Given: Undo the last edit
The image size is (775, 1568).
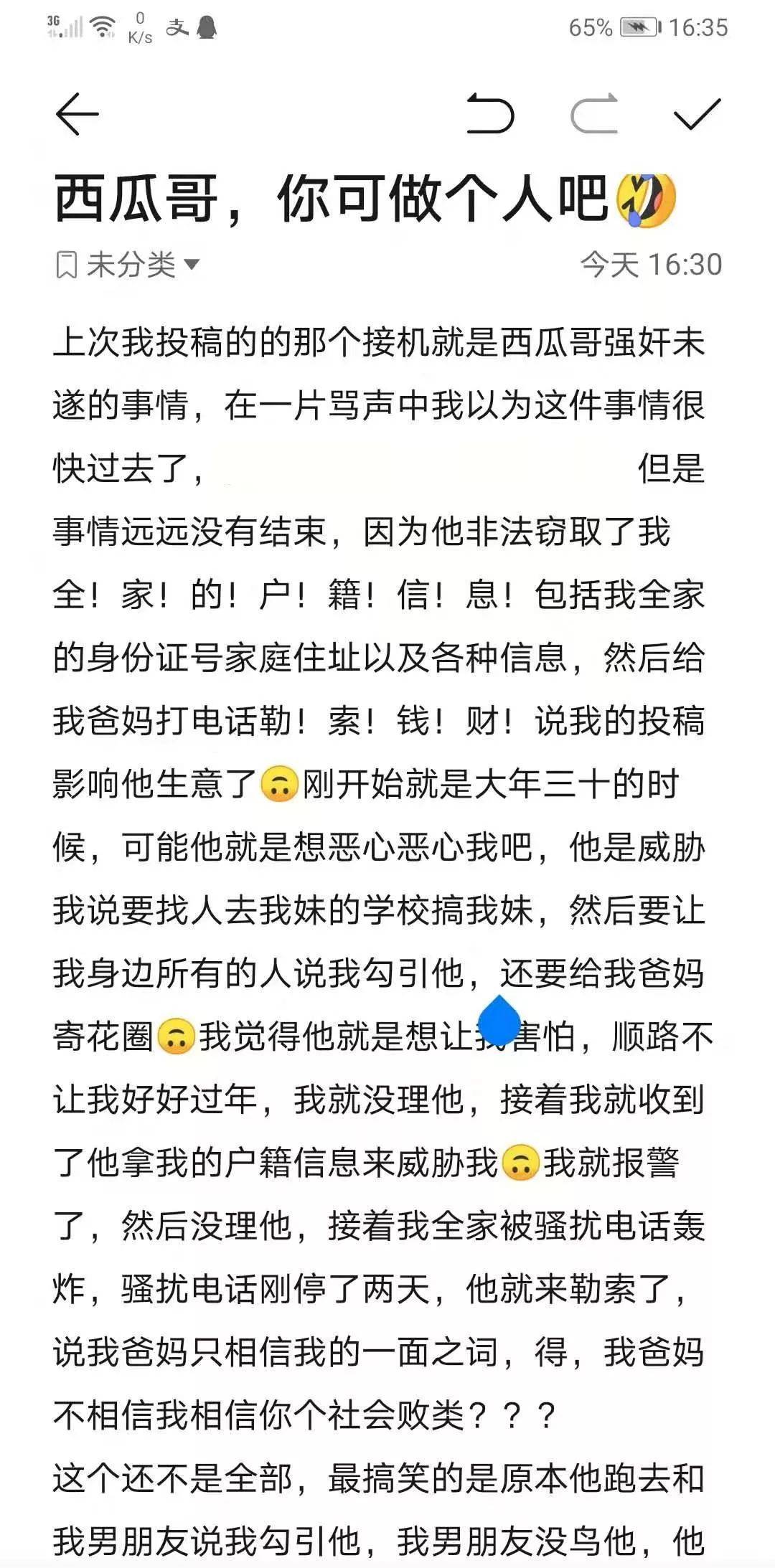Looking at the screenshot, I should (490, 115).
